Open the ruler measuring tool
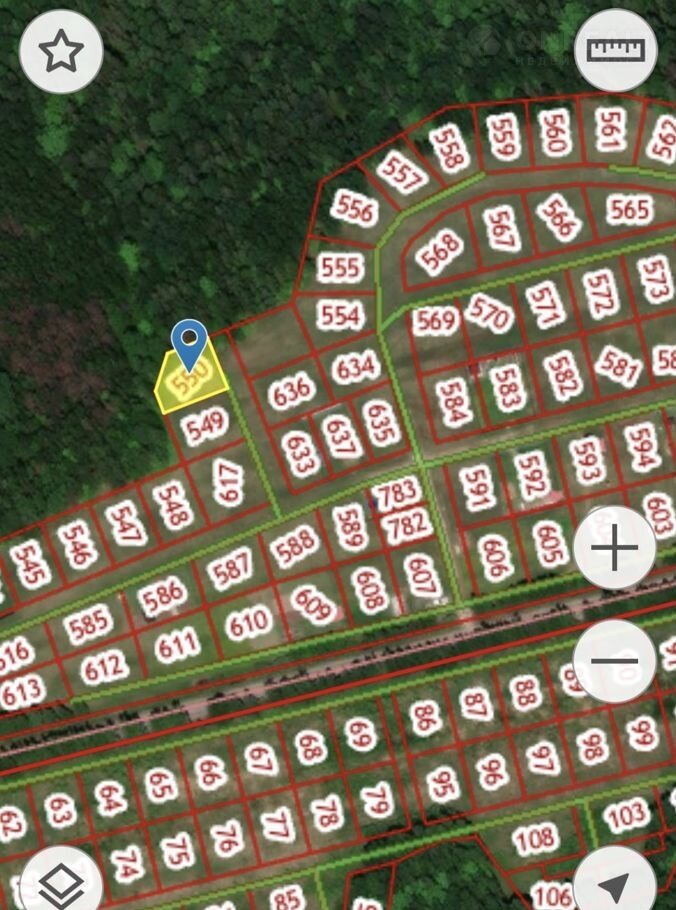This screenshot has width=676, height=910. [616, 51]
